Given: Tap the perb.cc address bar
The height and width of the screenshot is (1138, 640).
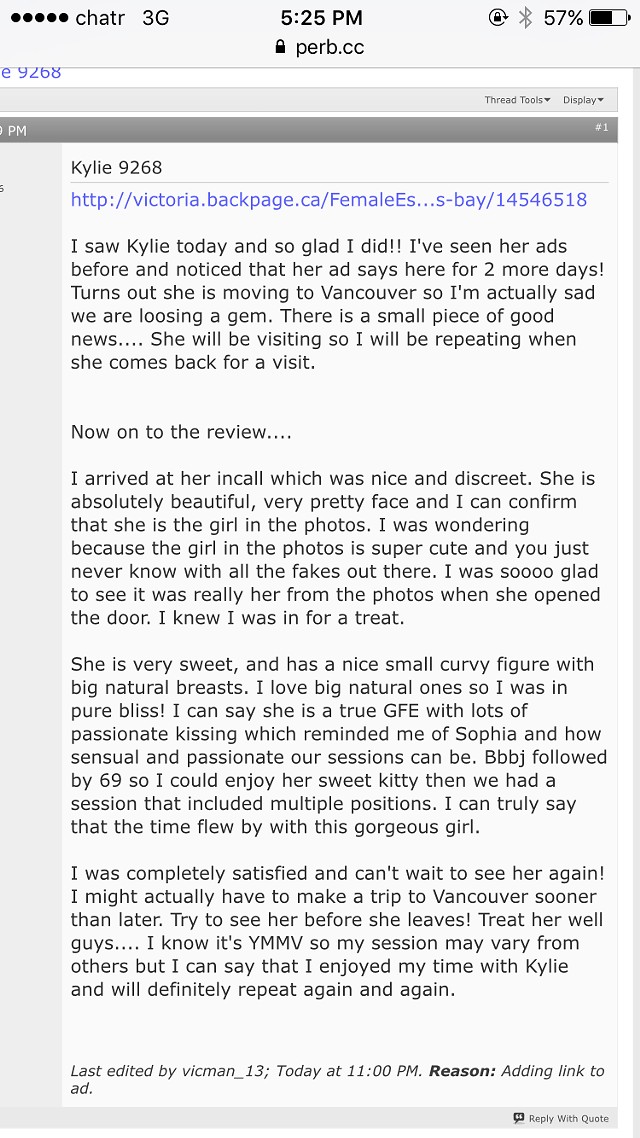Looking at the screenshot, I should click(320, 48).
